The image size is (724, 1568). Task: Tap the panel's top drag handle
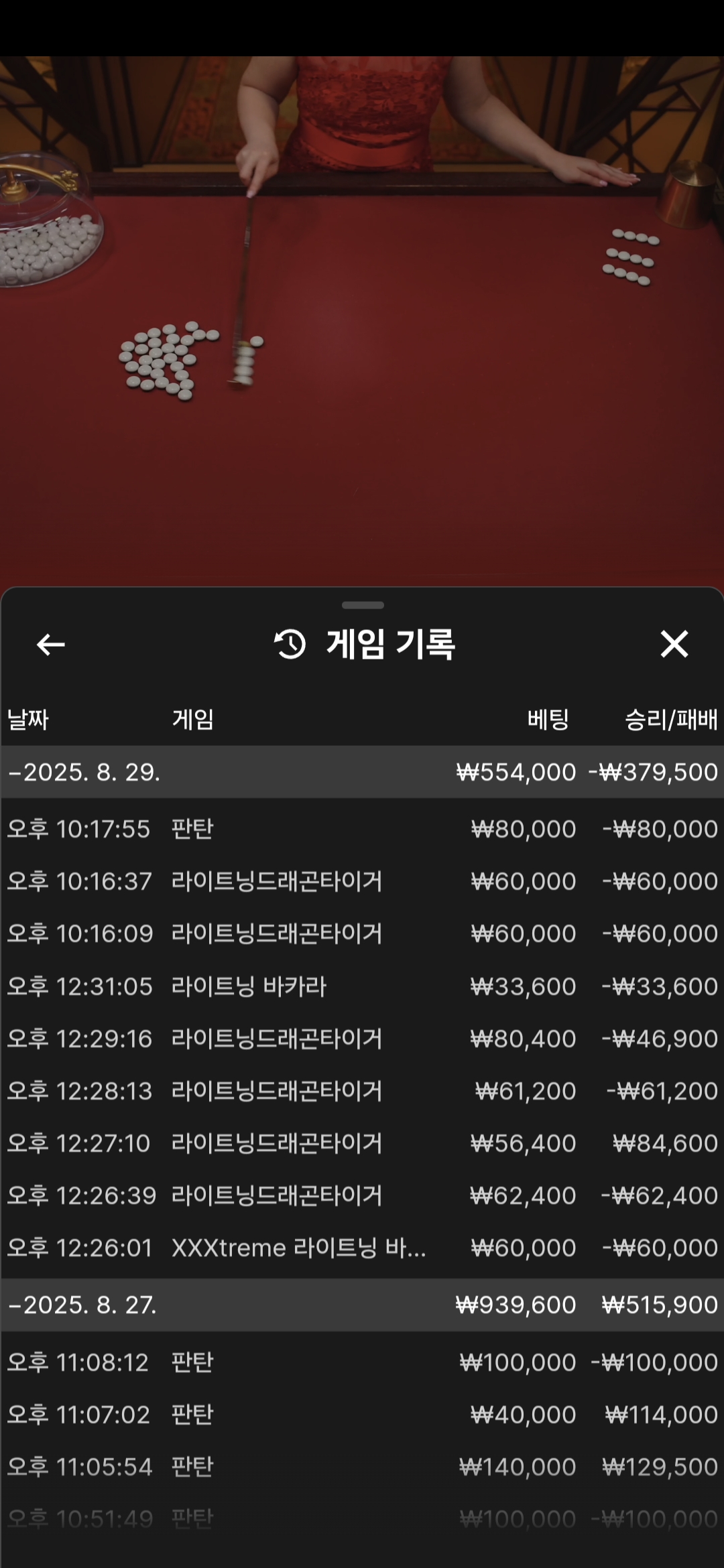click(363, 605)
